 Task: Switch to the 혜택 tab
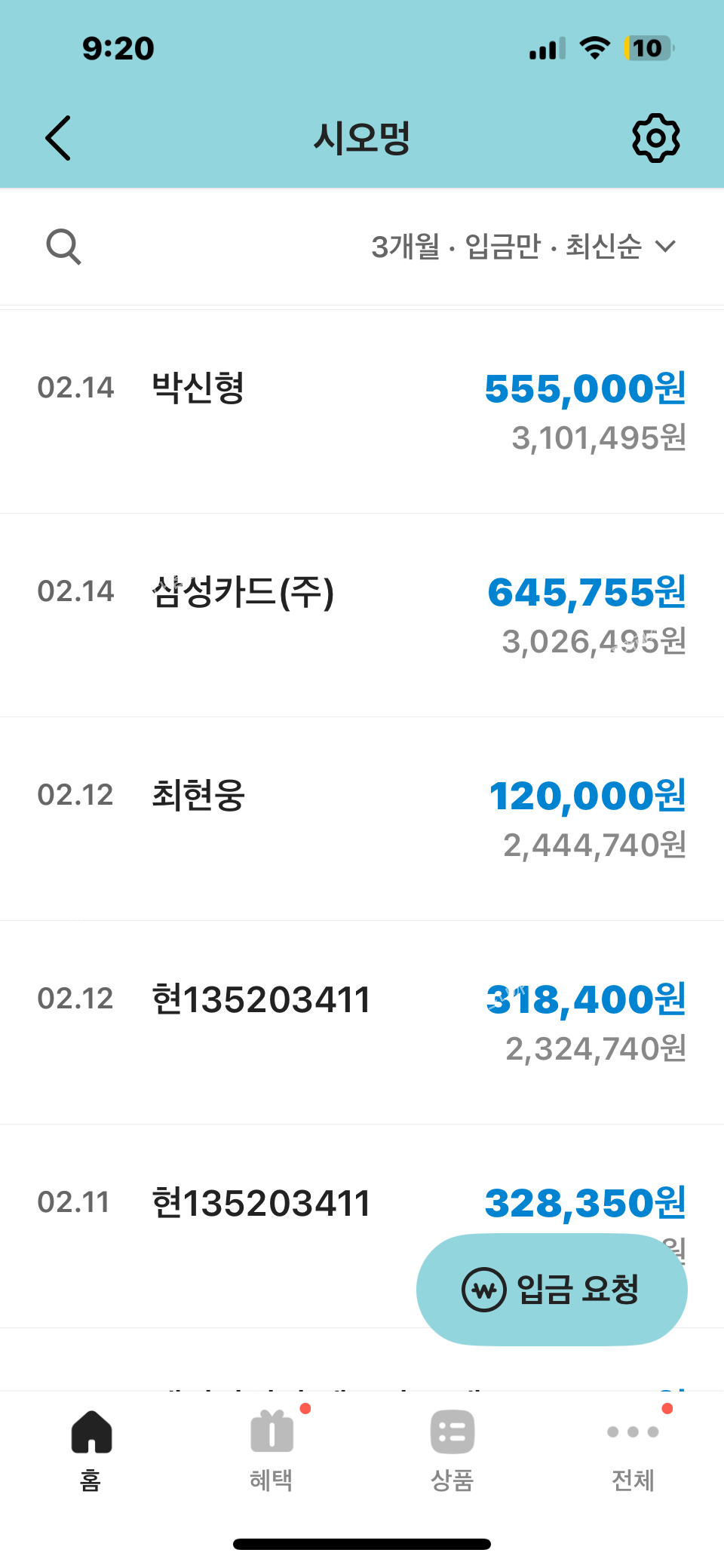pyautogui.click(x=271, y=1450)
